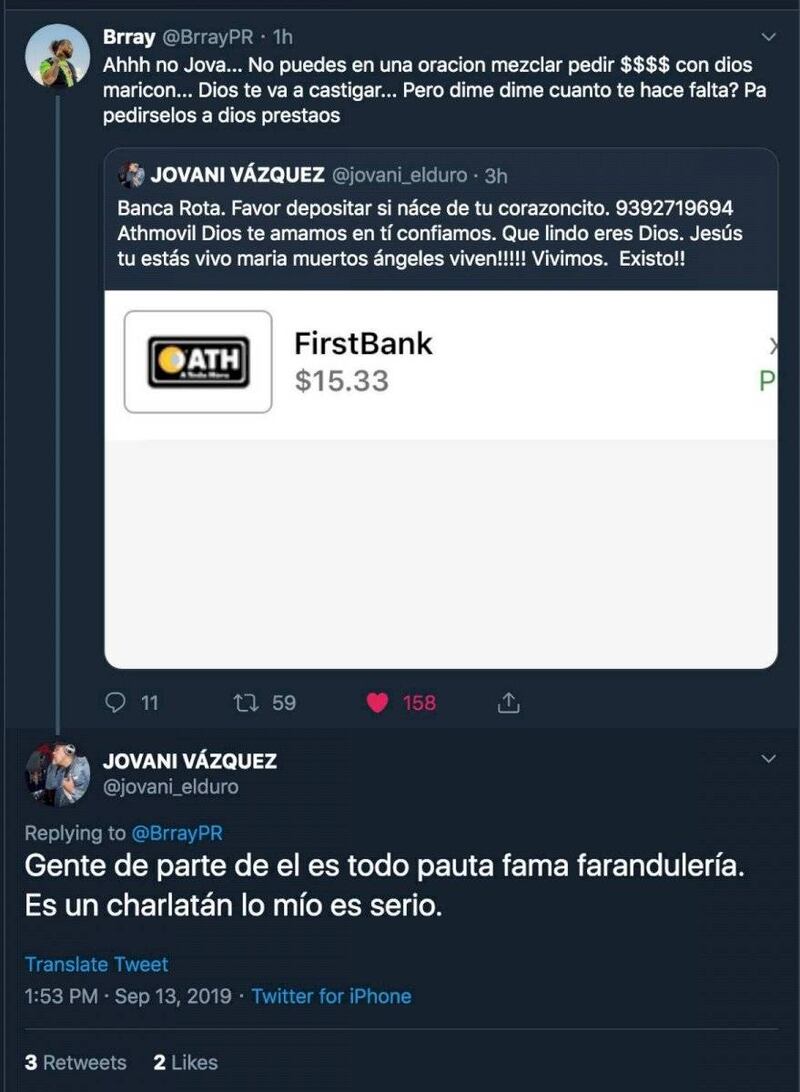View Jovani Vázquez's profile avatar in reply
Screen dimensions: 800x1092
[x=57, y=775]
